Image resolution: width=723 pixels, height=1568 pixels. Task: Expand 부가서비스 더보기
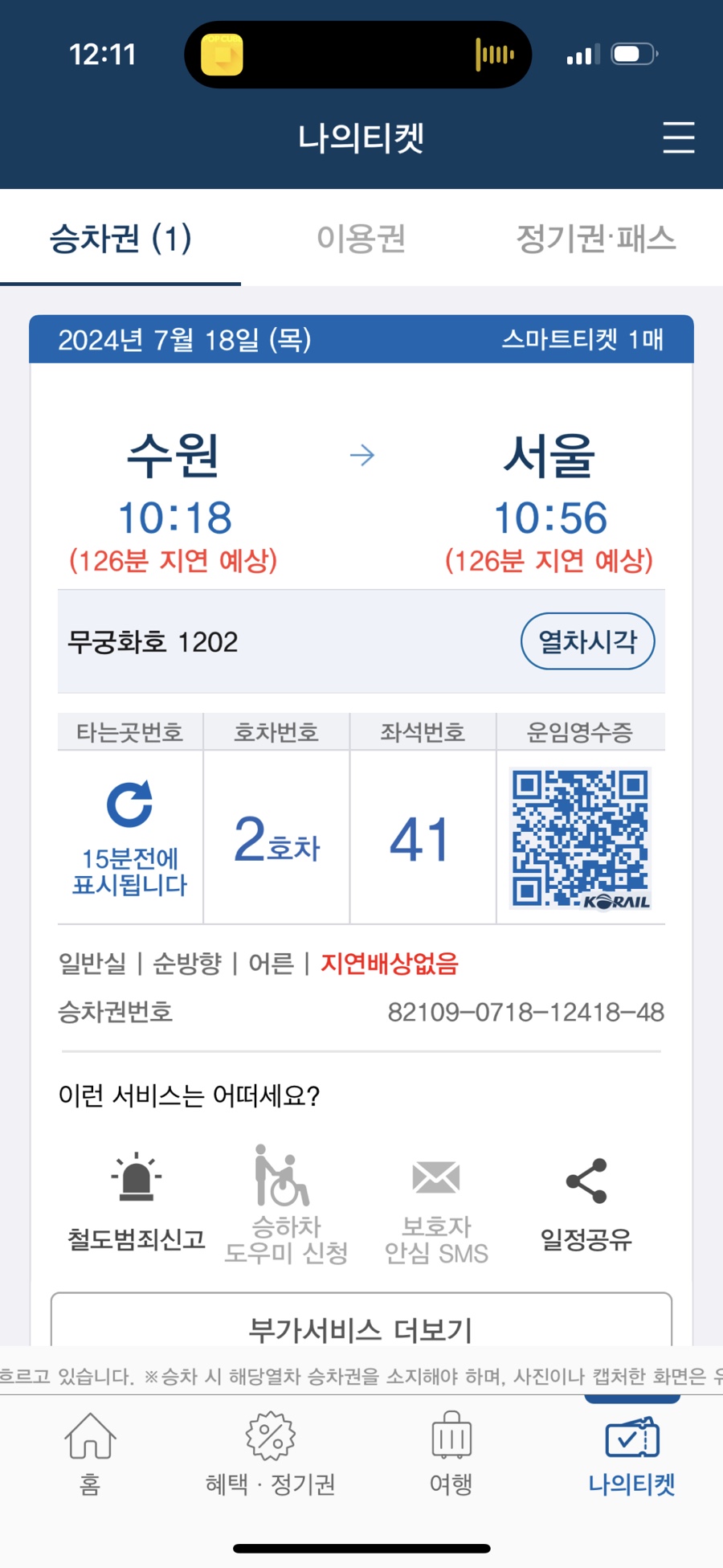tap(361, 1322)
